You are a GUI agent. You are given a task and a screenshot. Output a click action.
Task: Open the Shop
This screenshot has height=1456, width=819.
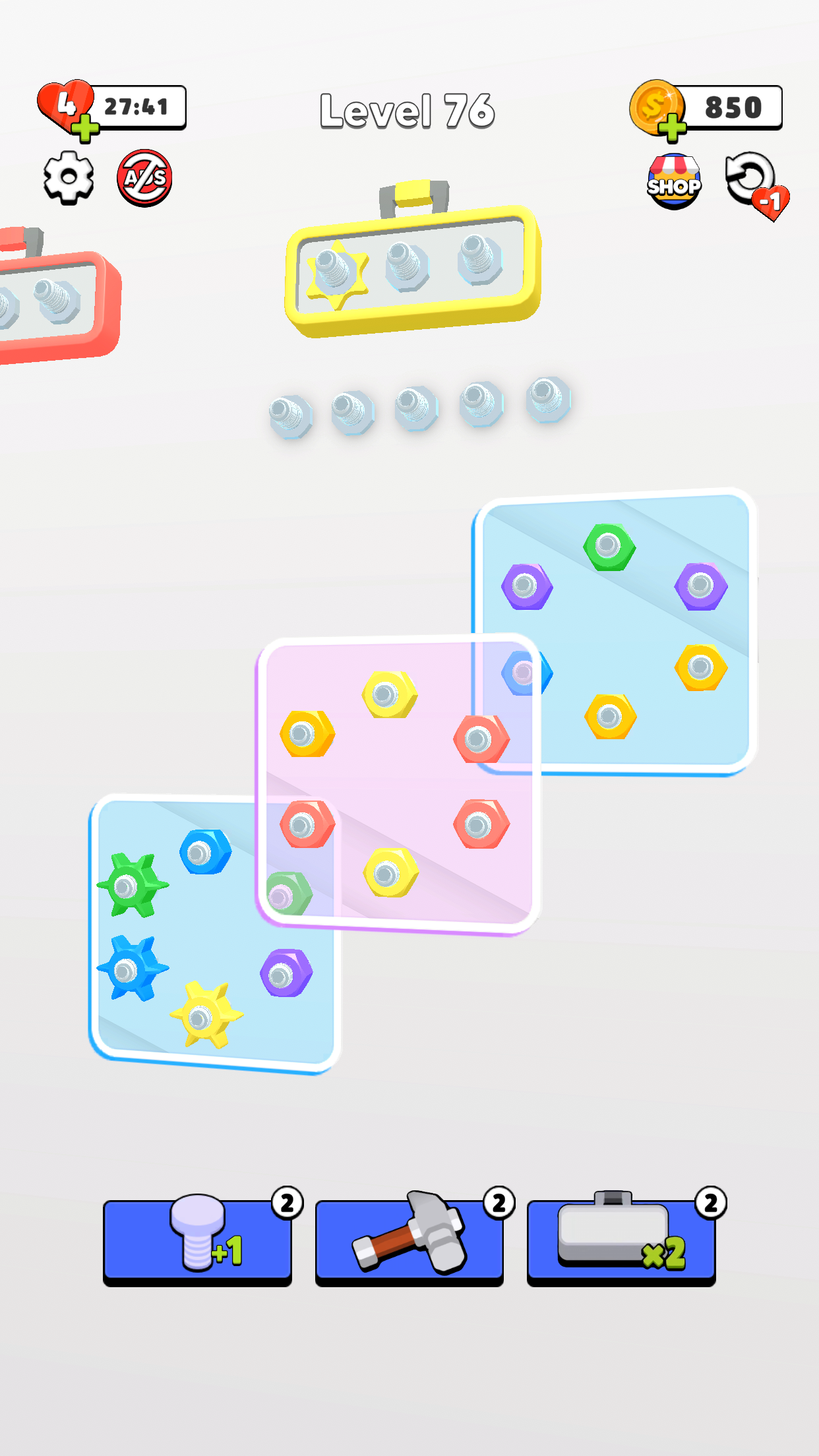click(673, 182)
